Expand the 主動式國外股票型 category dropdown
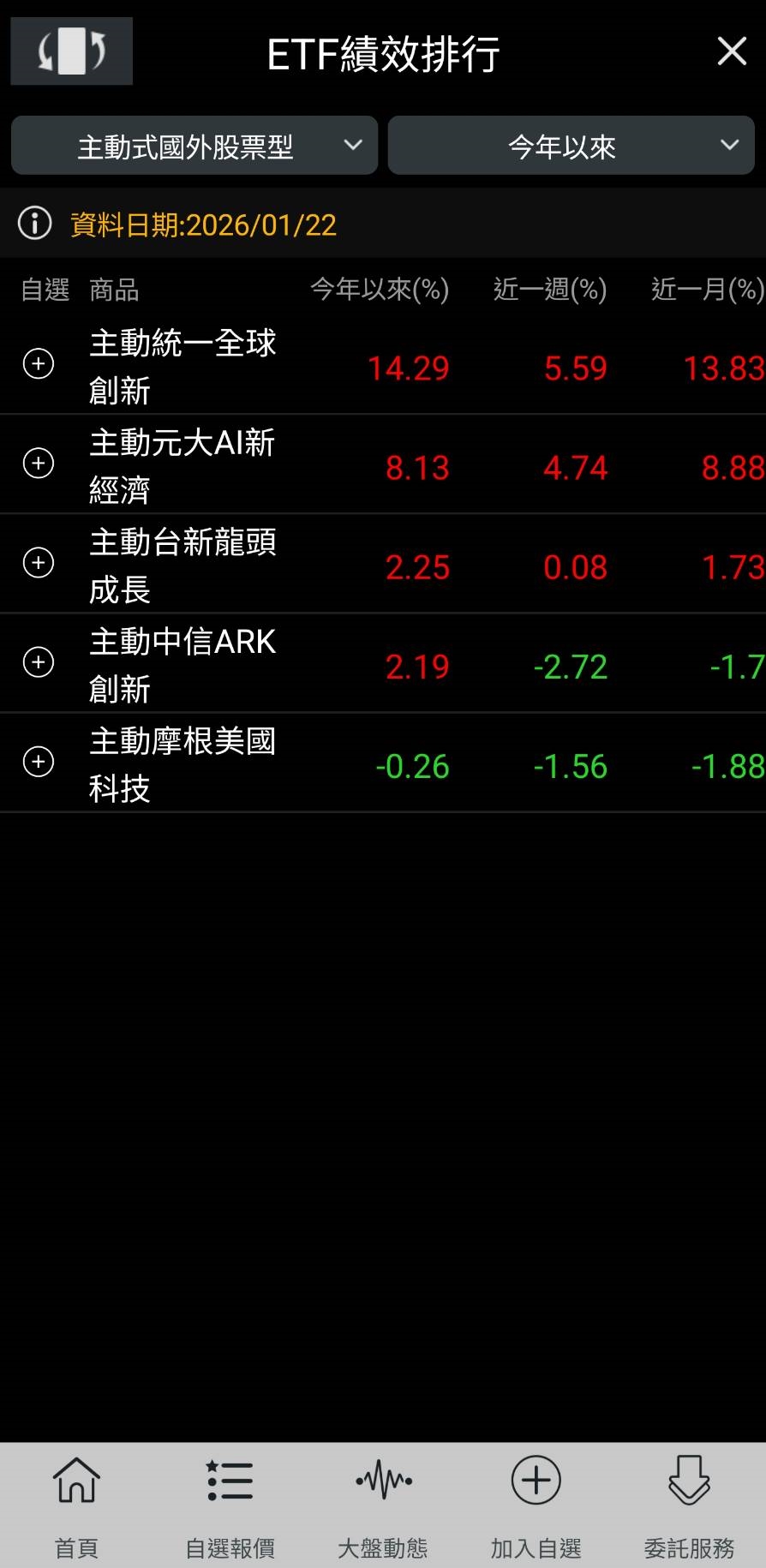 [194, 146]
